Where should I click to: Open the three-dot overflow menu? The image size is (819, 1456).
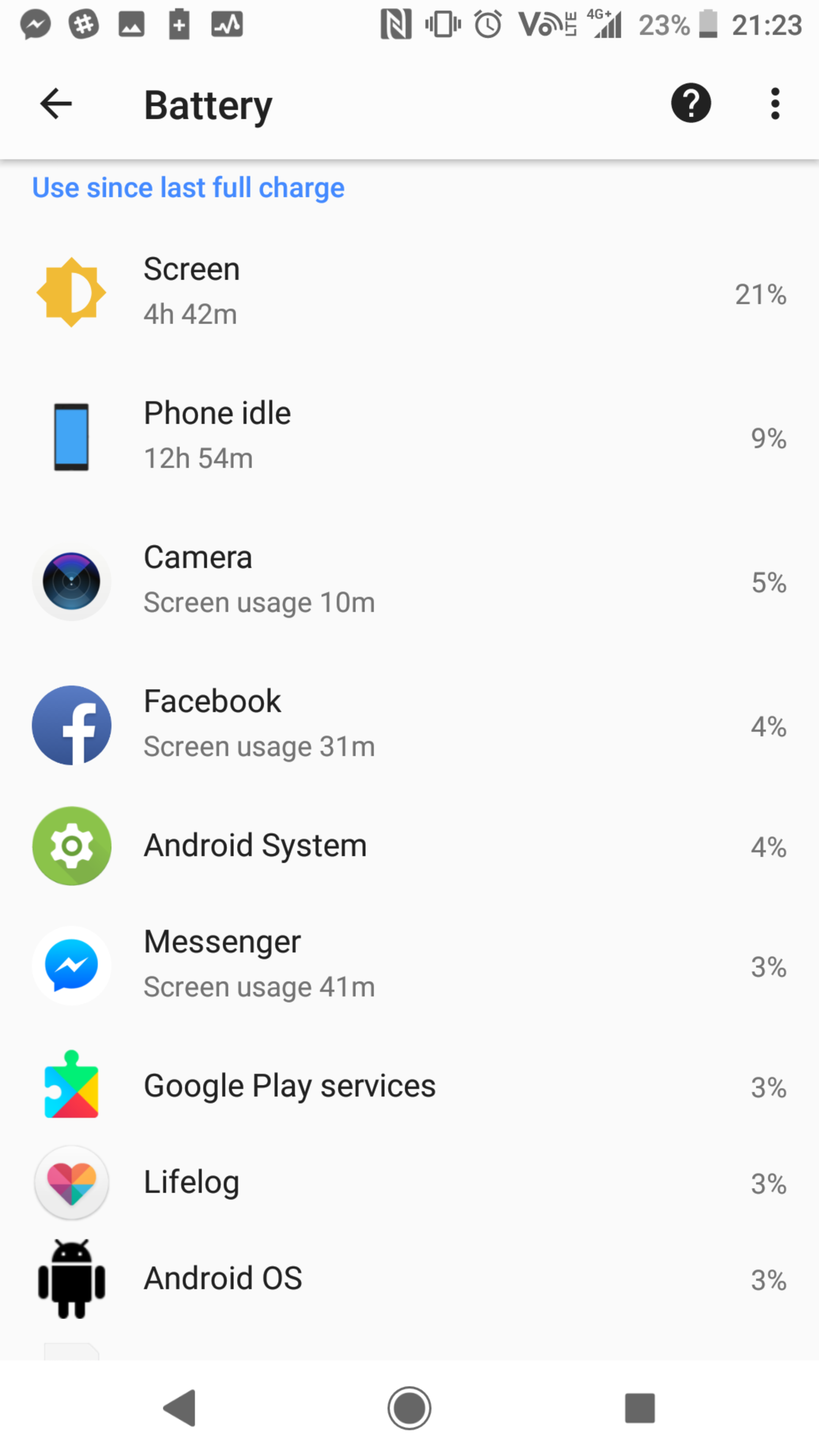(x=775, y=104)
